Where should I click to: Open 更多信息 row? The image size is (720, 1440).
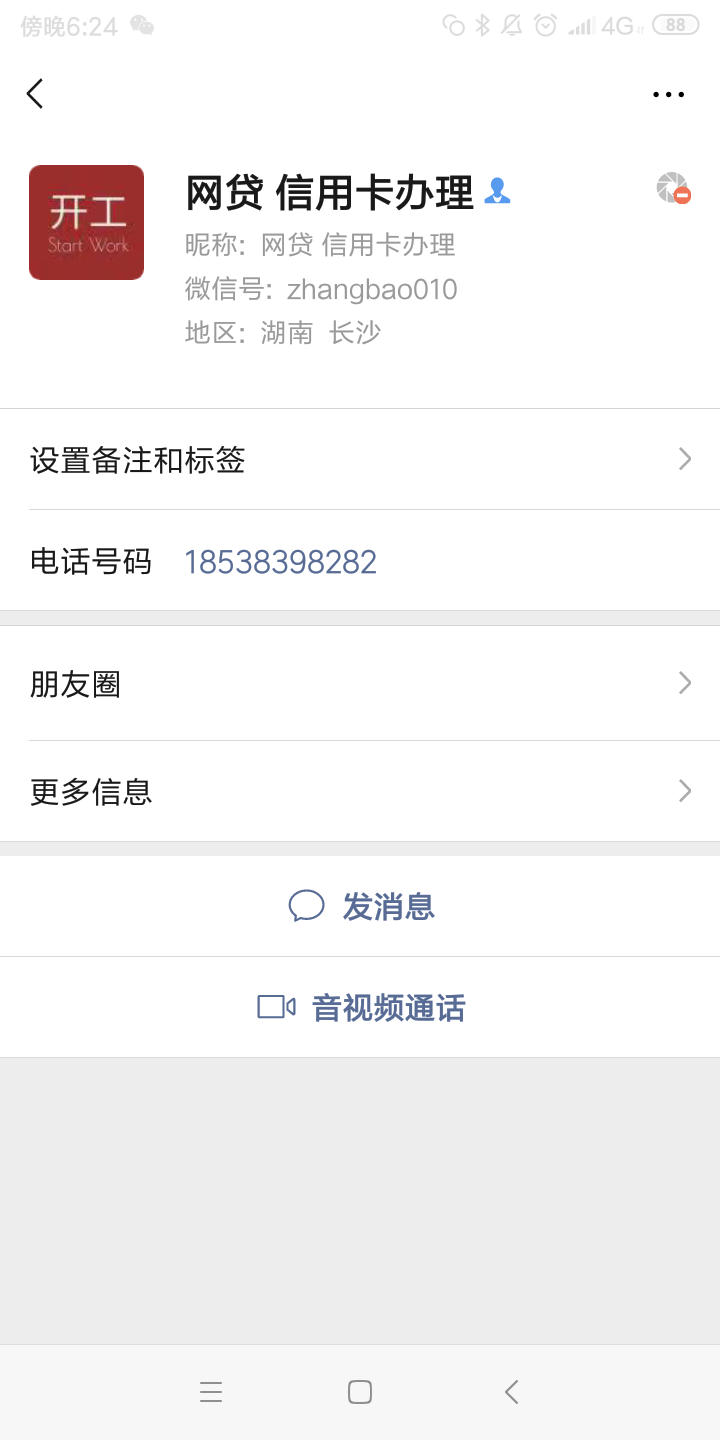coord(360,792)
